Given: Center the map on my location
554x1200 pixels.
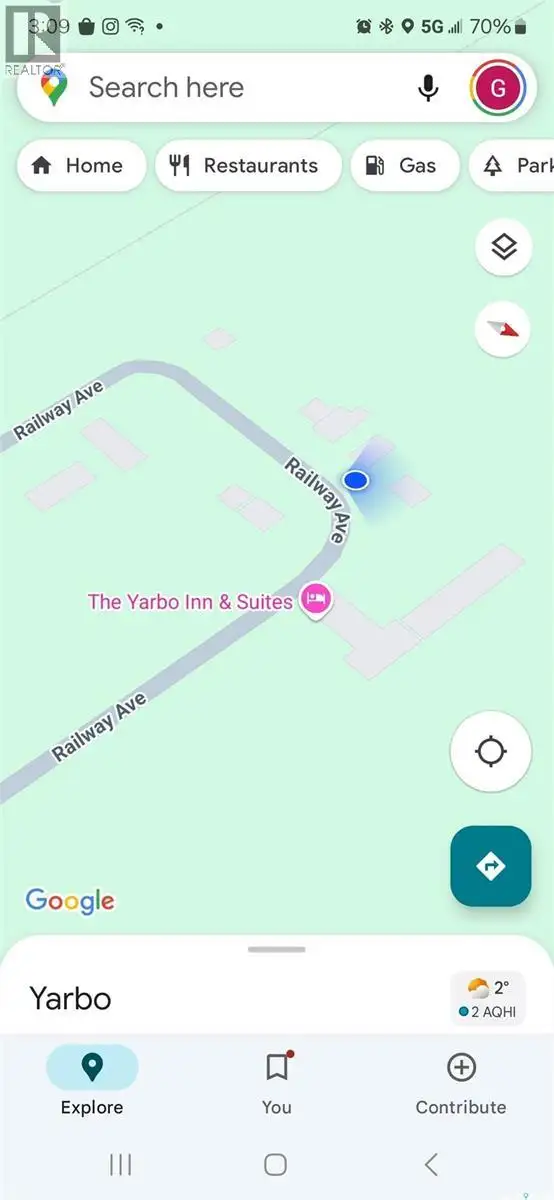Looking at the screenshot, I should click(490, 751).
